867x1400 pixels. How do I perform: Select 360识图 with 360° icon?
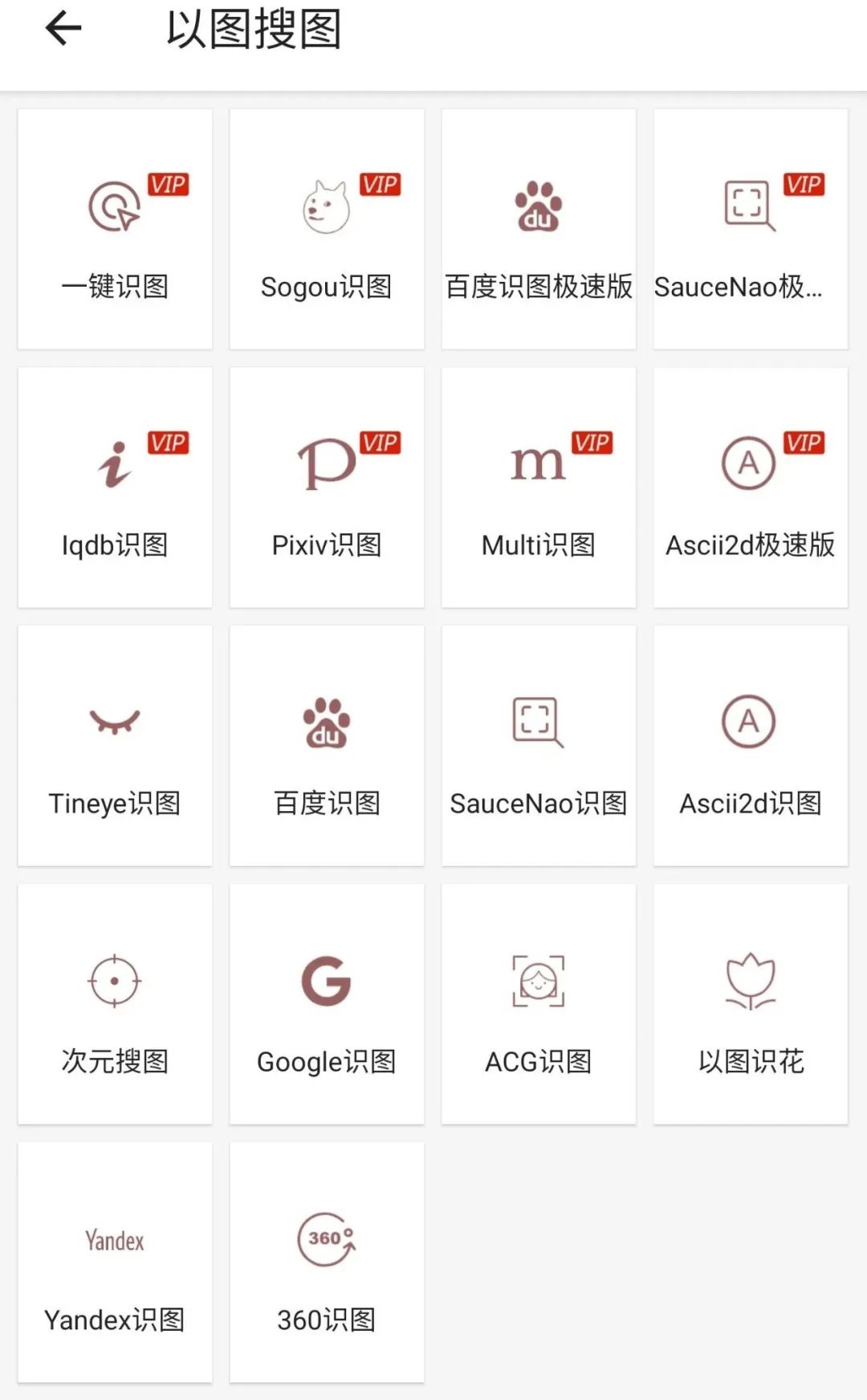tap(326, 1261)
